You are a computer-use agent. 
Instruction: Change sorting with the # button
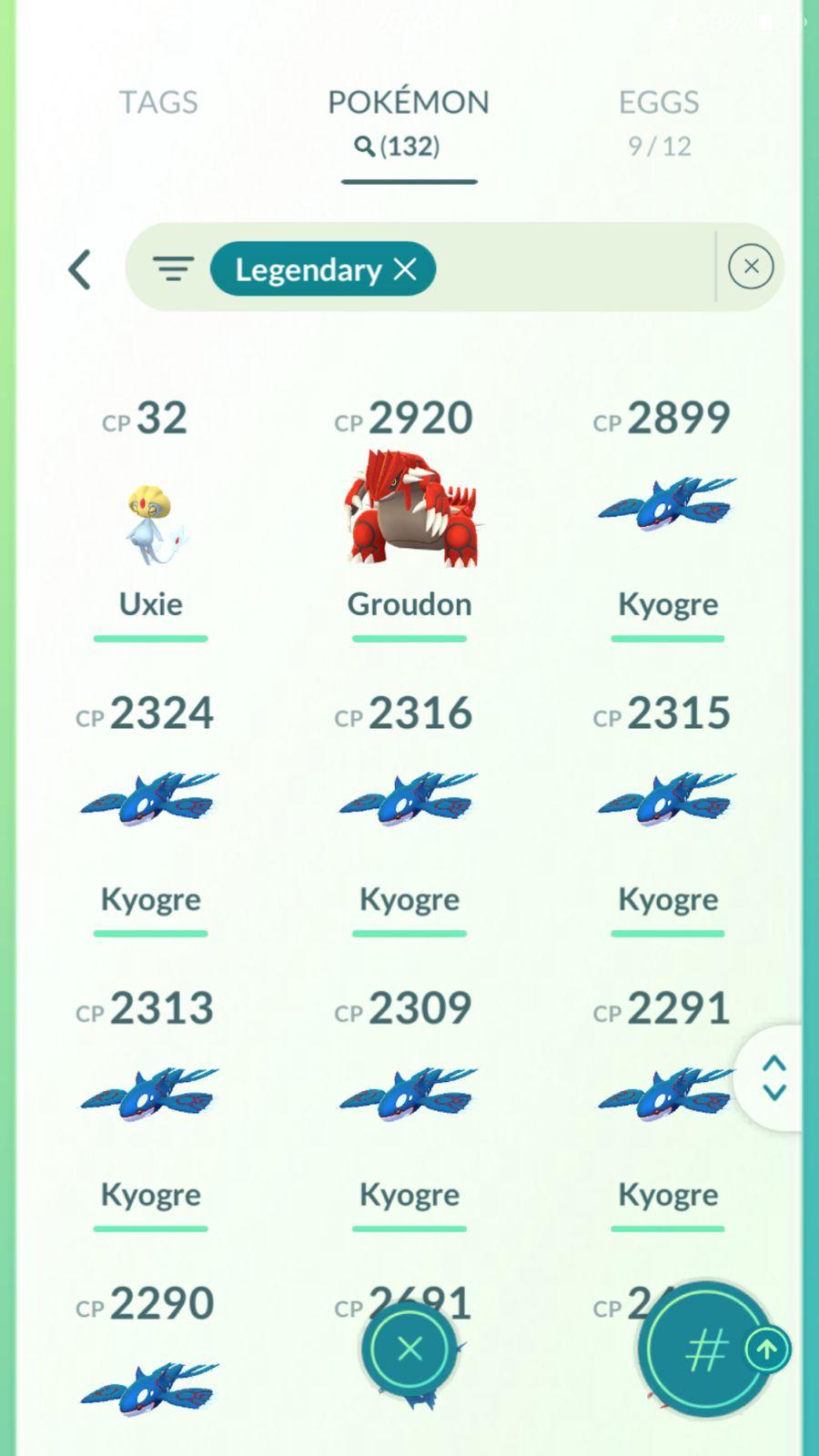[x=706, y=1350]
